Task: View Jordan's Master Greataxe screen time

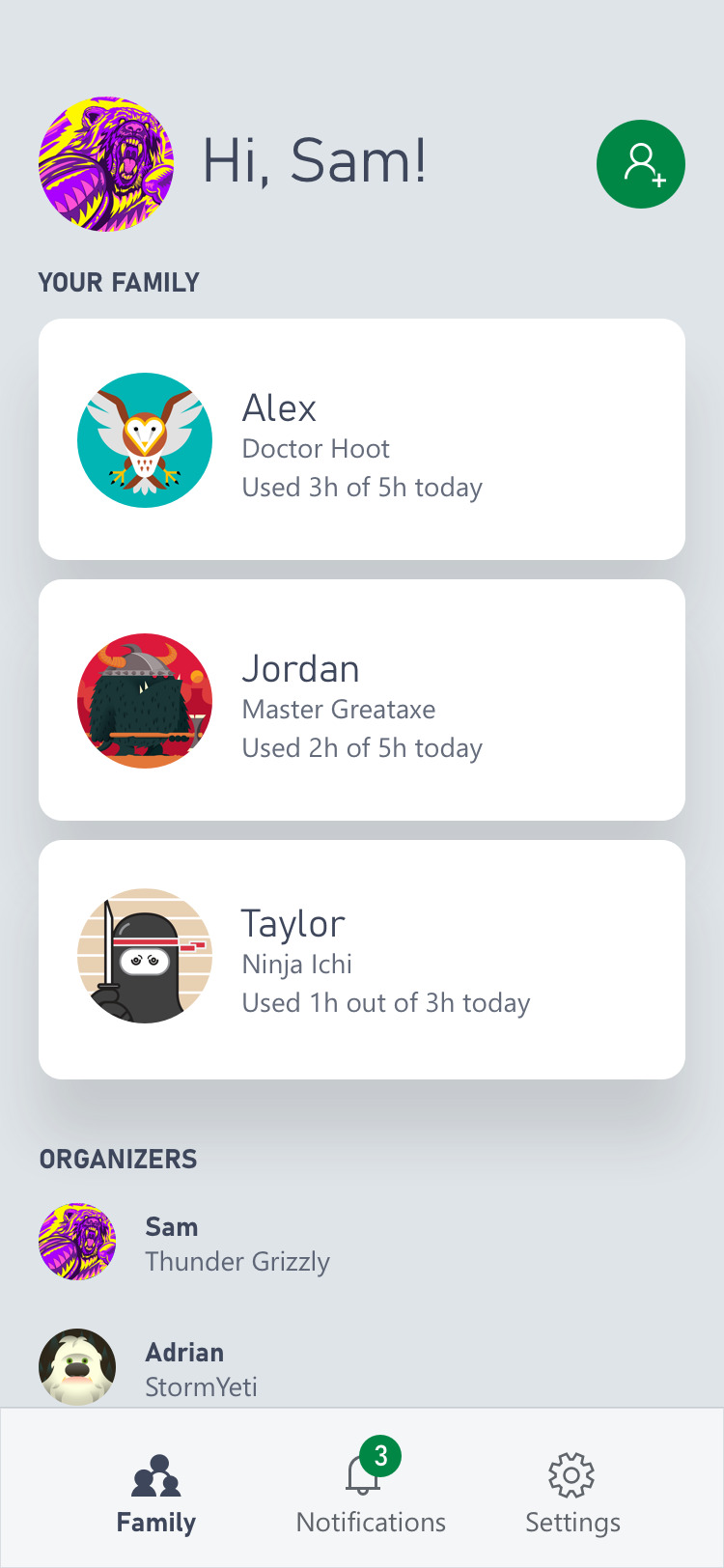Action: [x=362, y=700]
